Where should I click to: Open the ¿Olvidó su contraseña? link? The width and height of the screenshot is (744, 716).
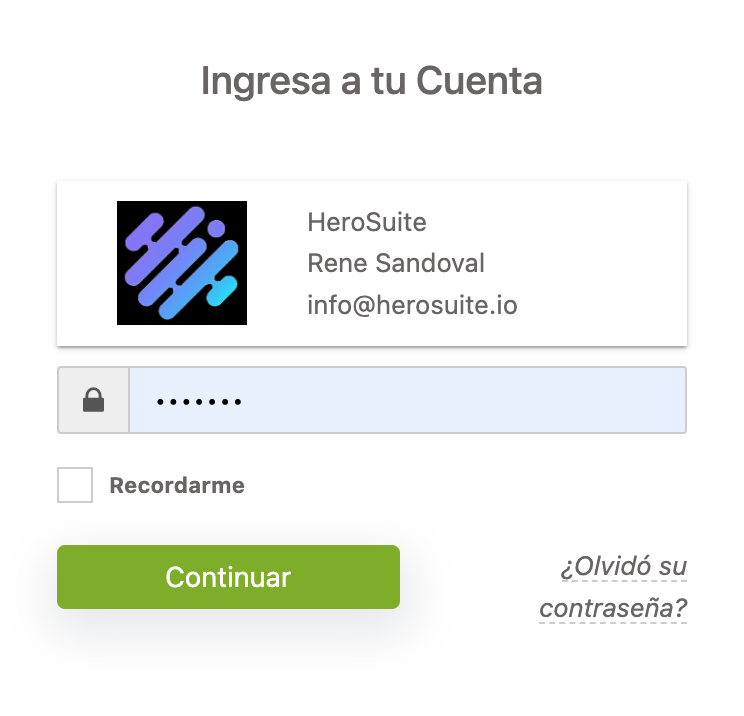[x=614, y=588]
